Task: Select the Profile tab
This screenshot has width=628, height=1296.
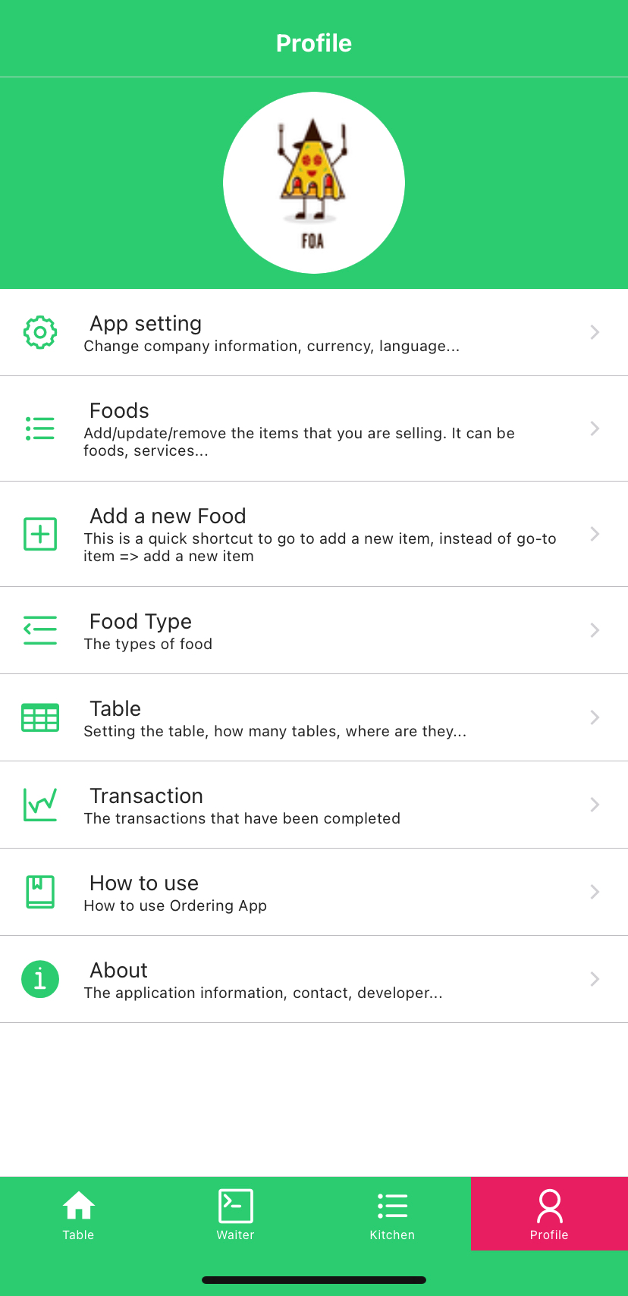Action: pyautogui.click(x=549, y=1214)
